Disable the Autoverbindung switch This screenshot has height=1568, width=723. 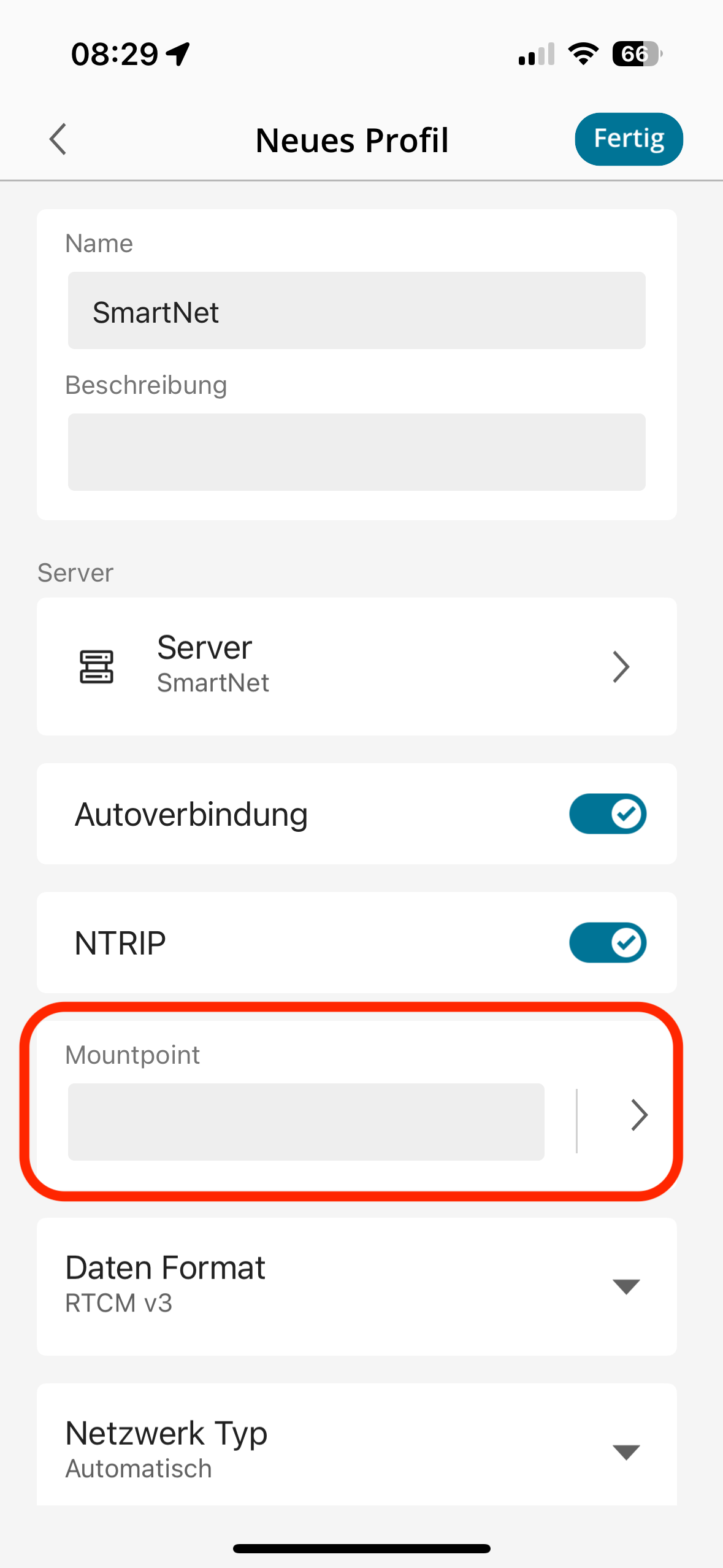(607, 814)
